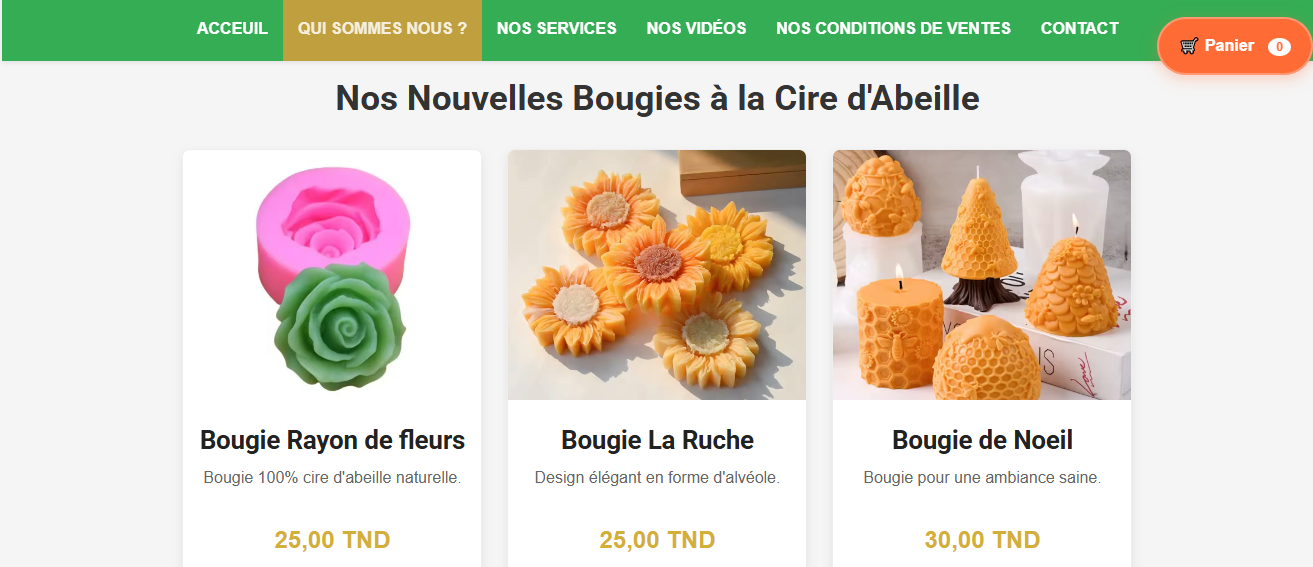Open the Contact page

[x=1079, y=29]
